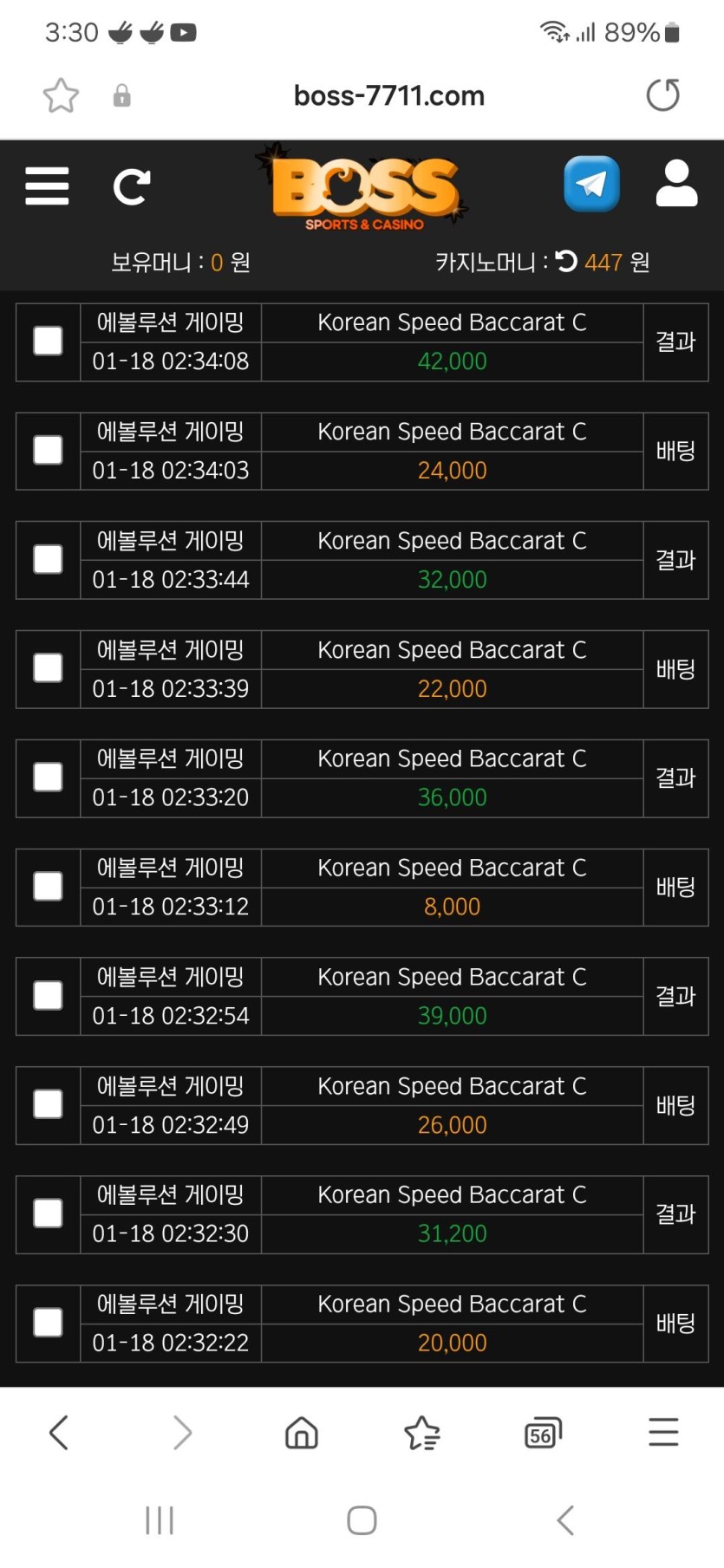Tick checkbox for 02:32:54 entry
This screenshot has height=1568, width=724.
(x=48, y=996)
